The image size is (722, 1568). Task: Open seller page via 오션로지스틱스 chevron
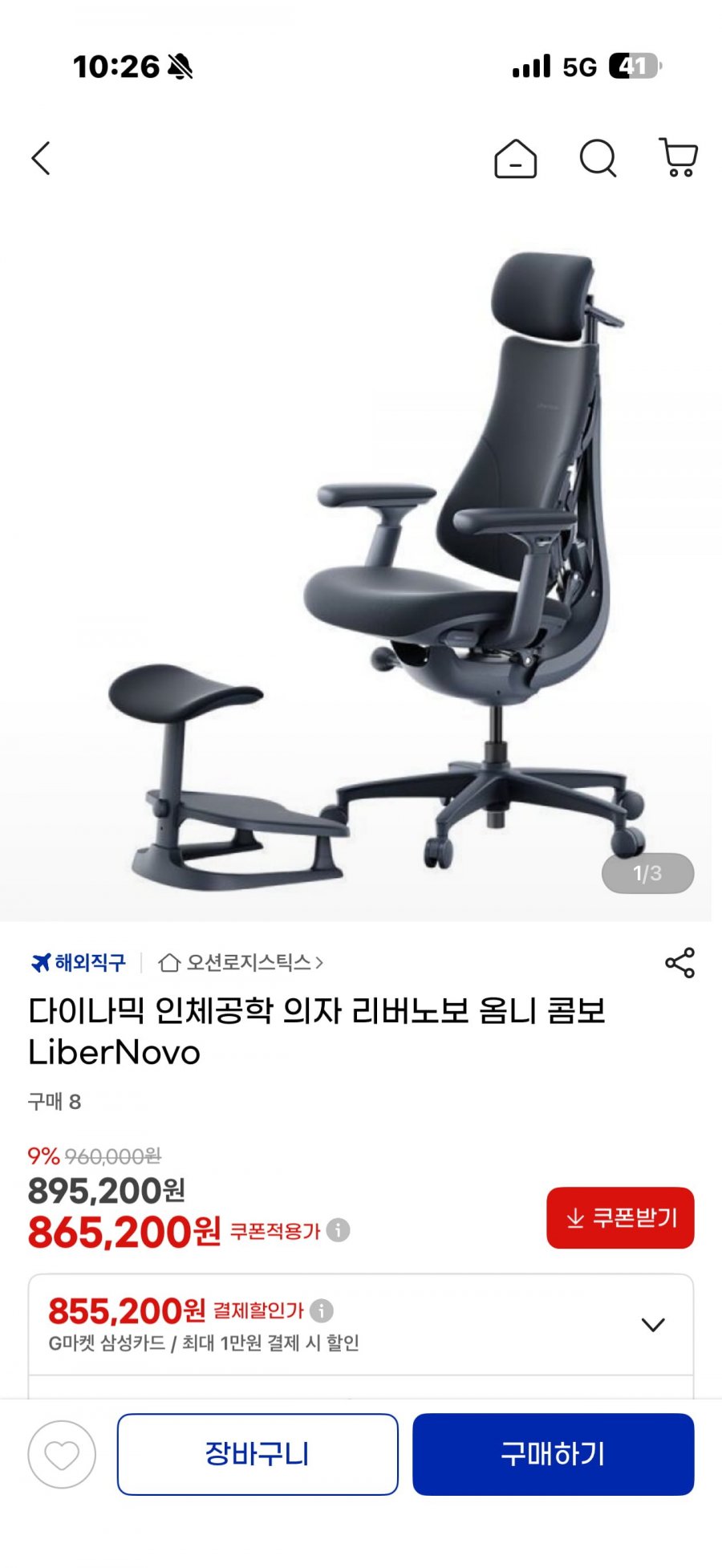click(x=321, y=963)
